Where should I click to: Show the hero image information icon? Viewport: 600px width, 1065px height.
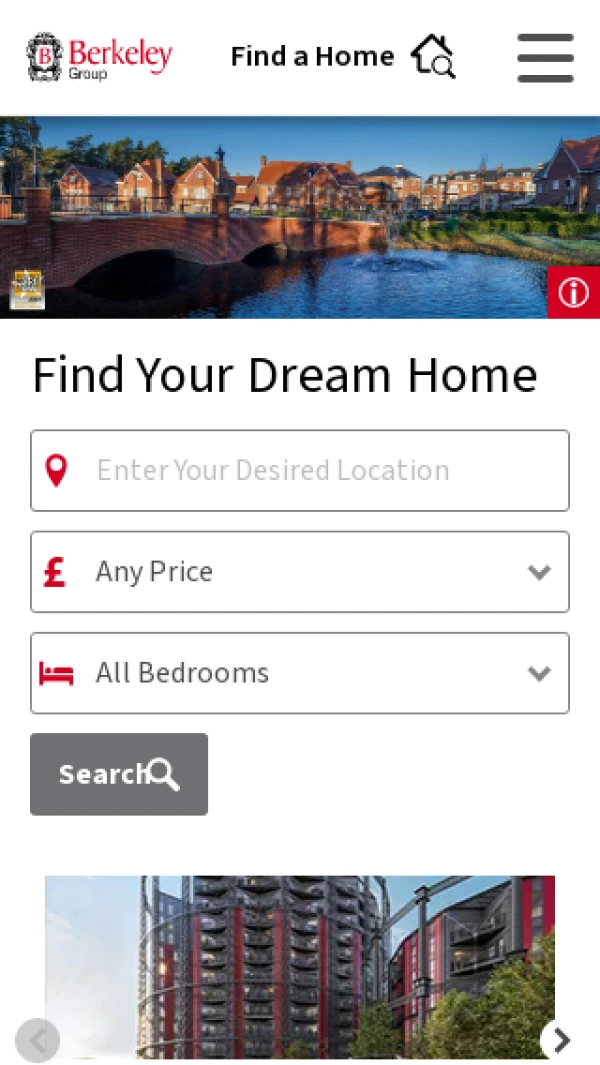(573, 292)
